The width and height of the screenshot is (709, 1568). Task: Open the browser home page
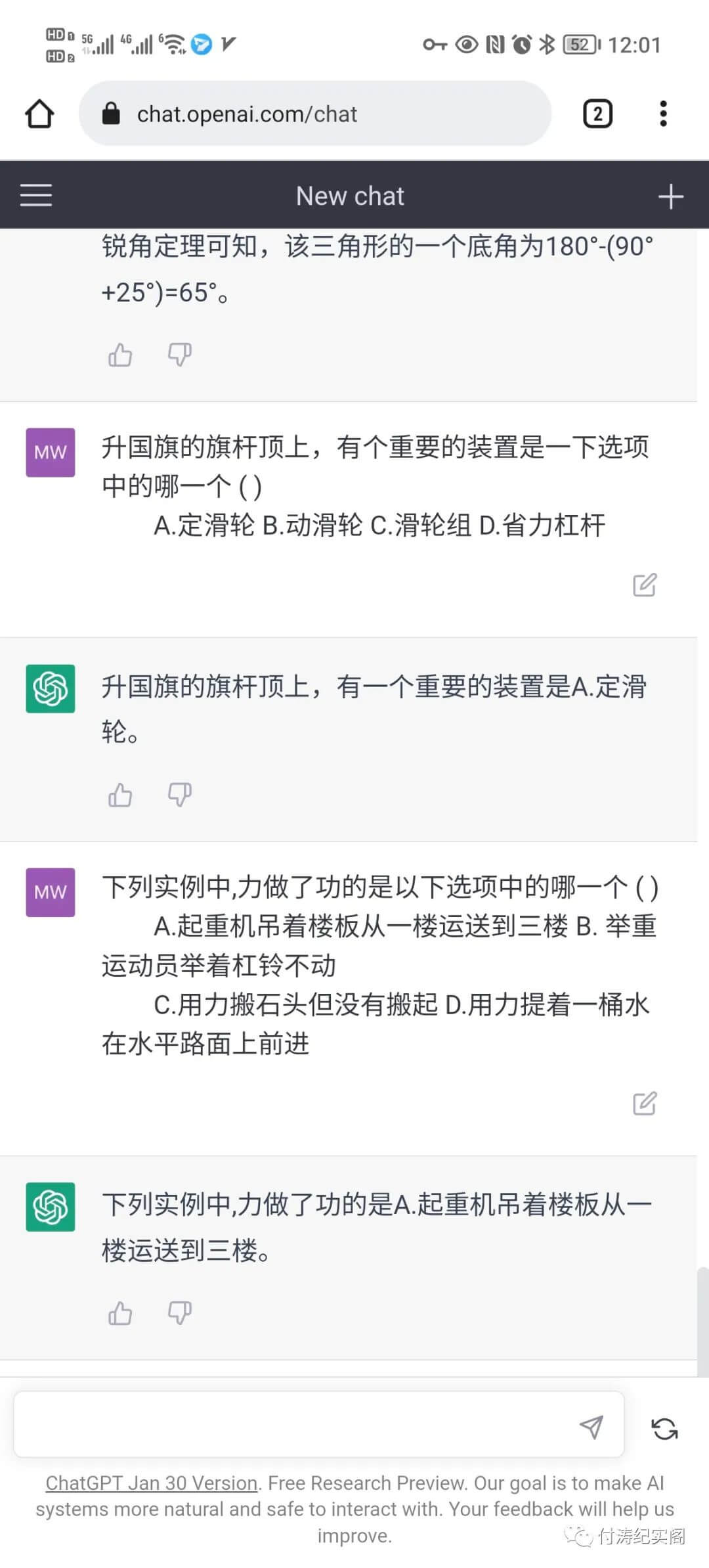39,114
